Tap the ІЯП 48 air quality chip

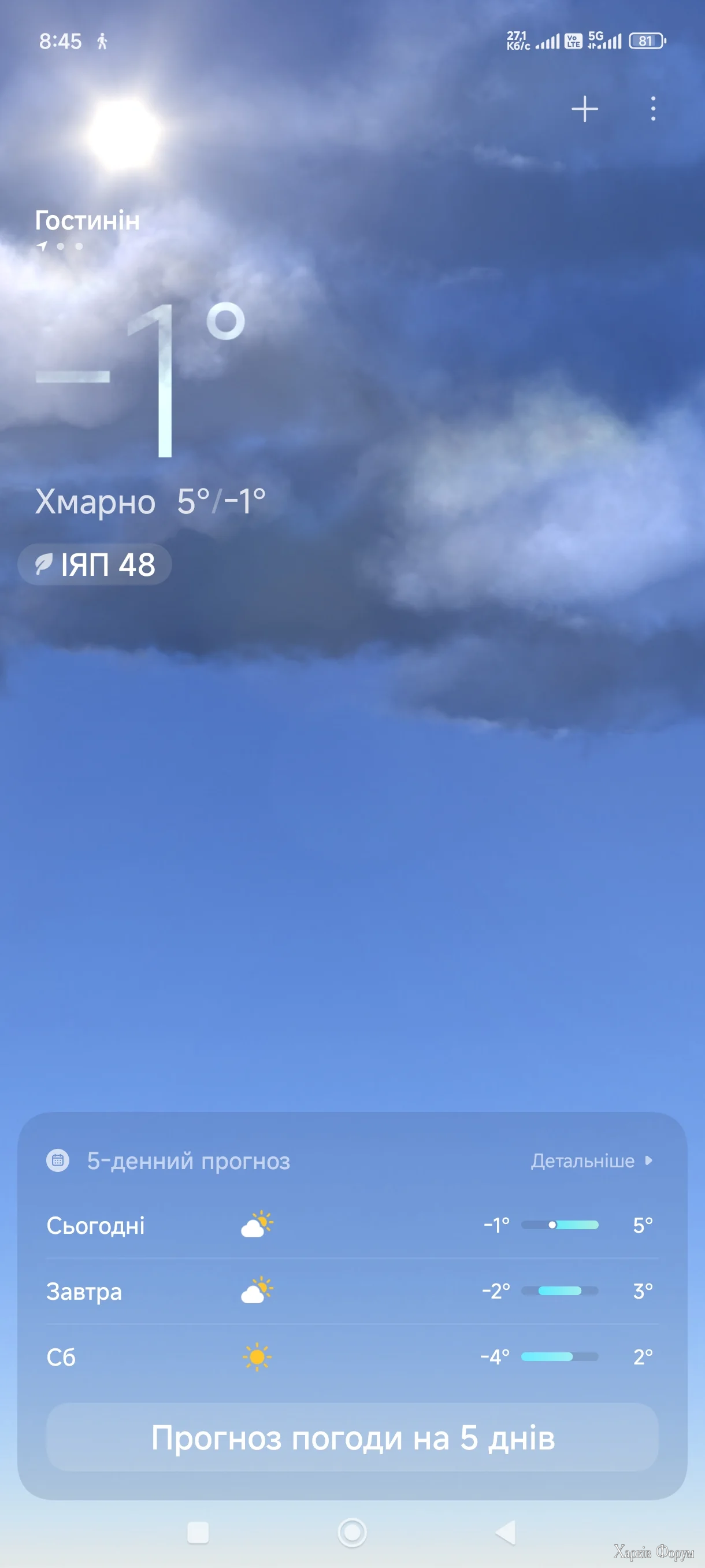tap(94, 564)
